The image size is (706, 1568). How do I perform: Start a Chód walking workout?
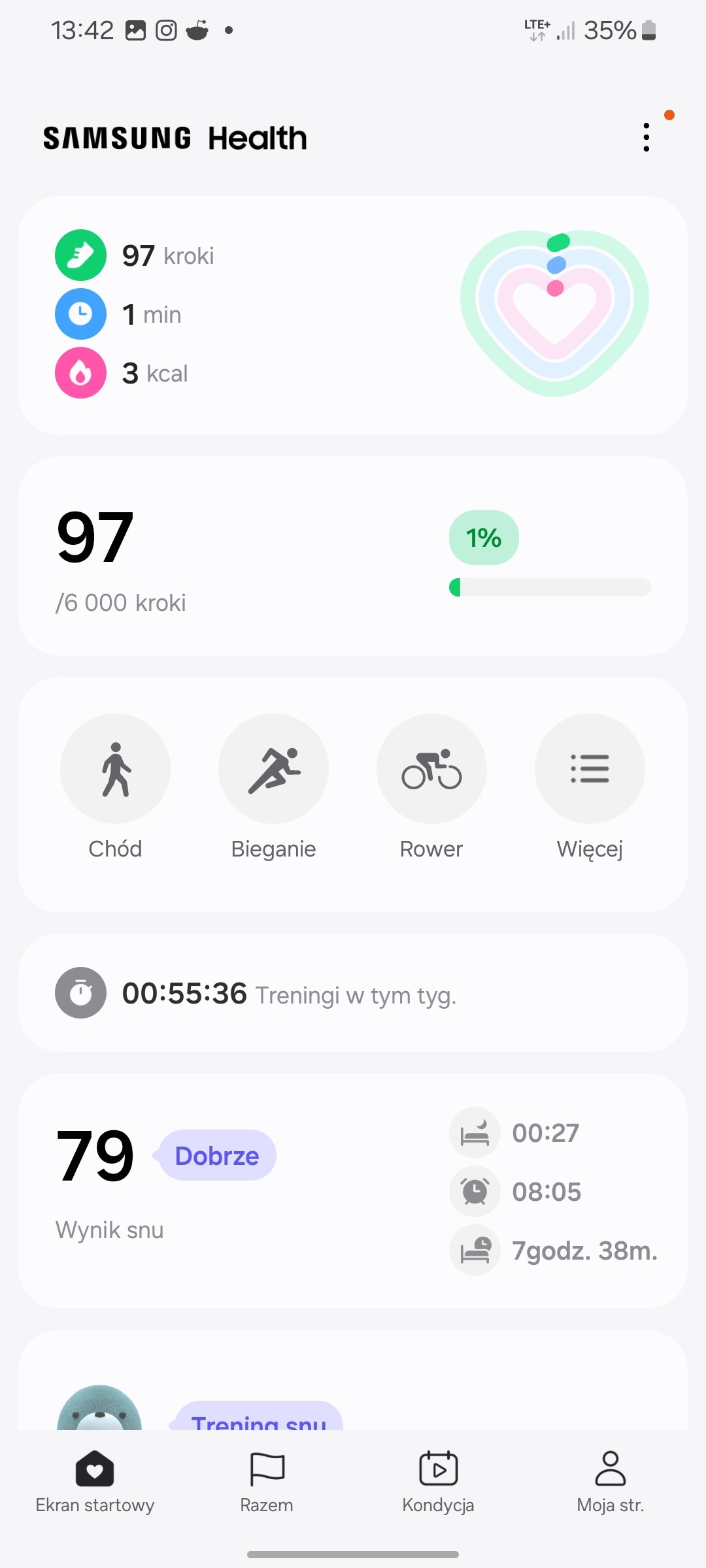115,768
